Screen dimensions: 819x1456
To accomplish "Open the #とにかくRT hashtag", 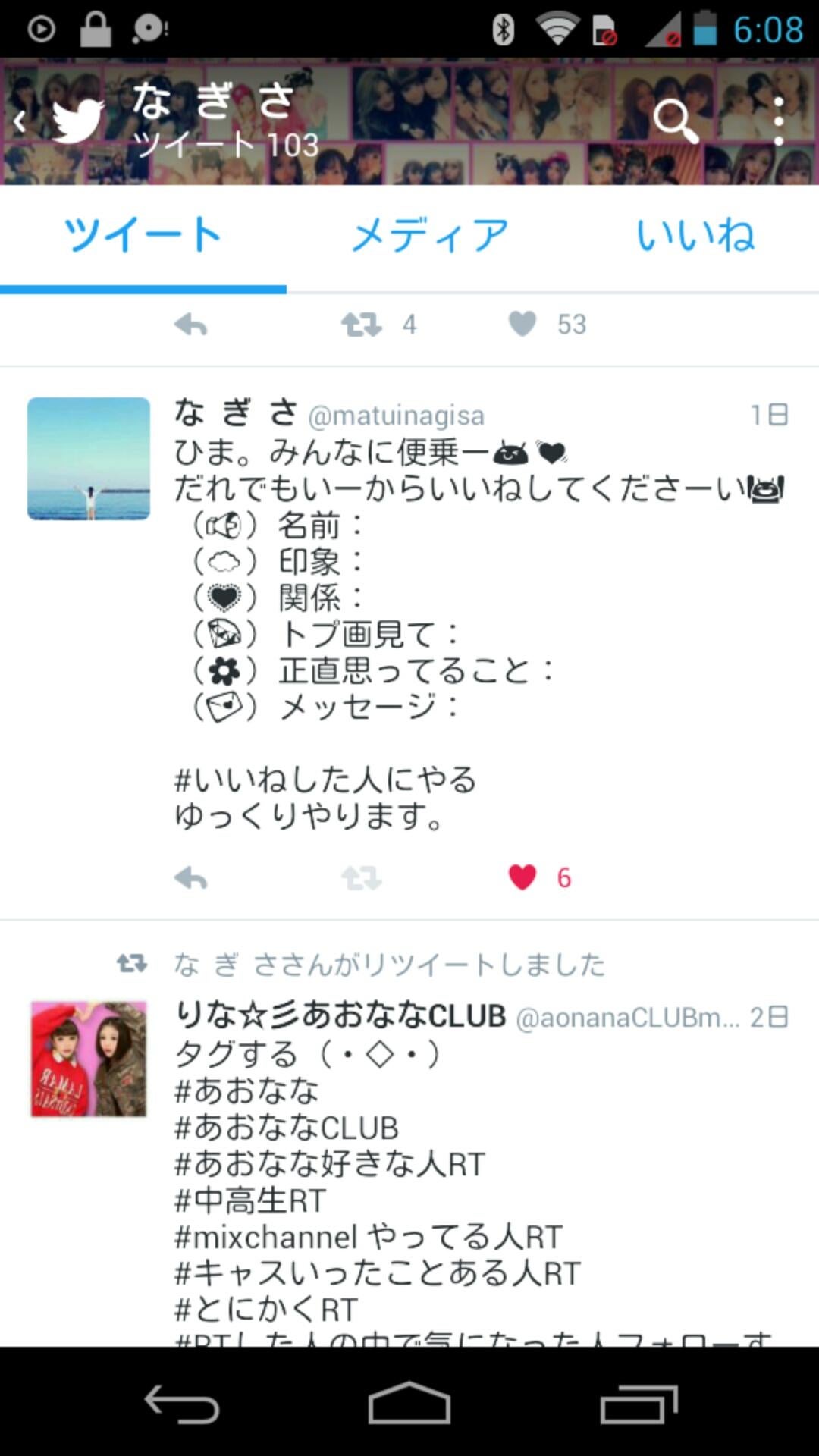I will 266,1310.
